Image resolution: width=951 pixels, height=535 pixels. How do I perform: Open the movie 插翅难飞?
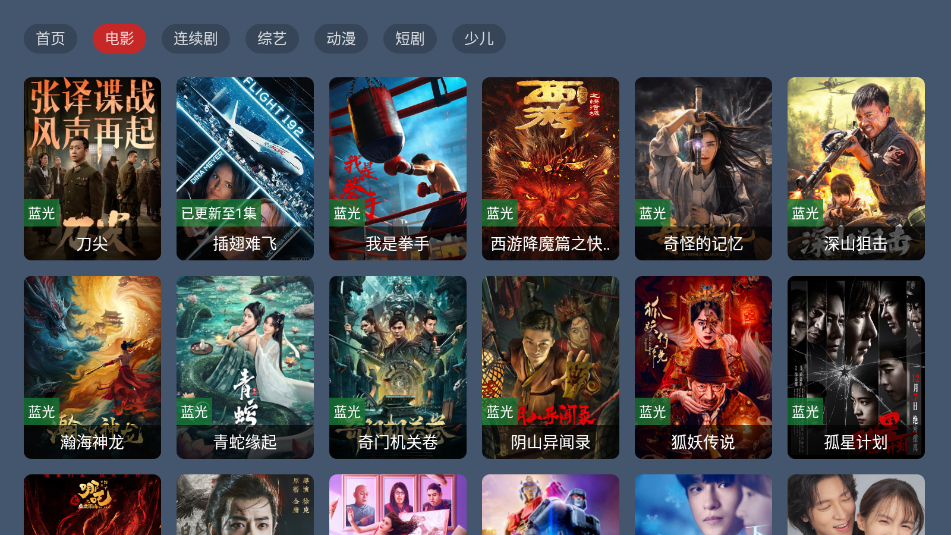coord(245,168)
